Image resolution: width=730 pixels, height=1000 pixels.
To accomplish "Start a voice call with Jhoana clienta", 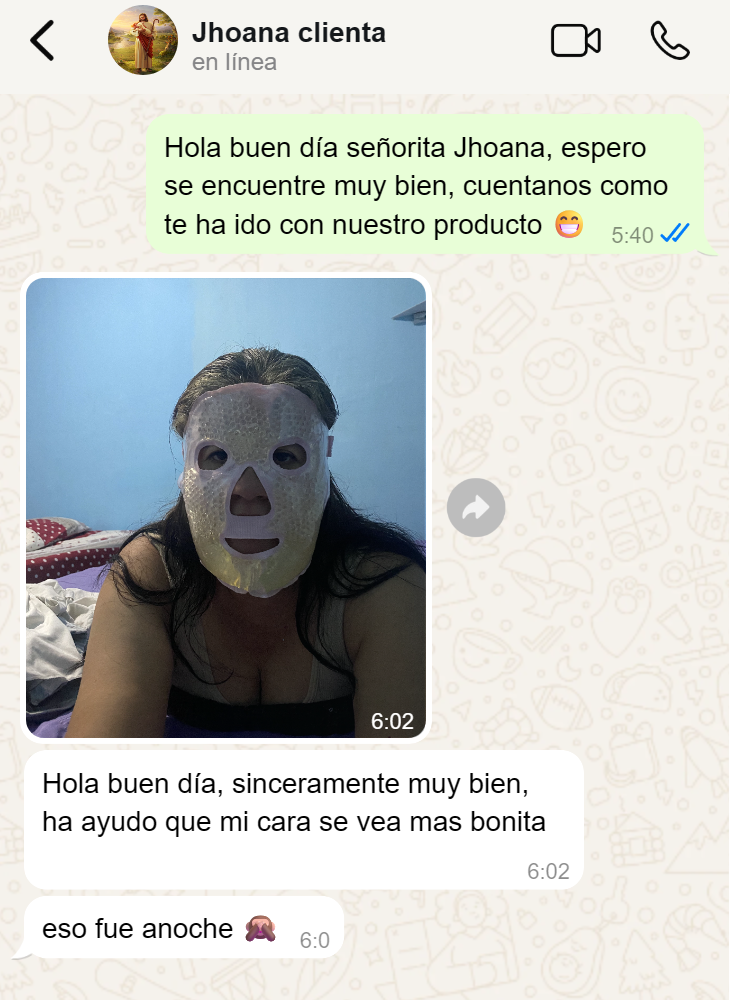I will (669, 41).
